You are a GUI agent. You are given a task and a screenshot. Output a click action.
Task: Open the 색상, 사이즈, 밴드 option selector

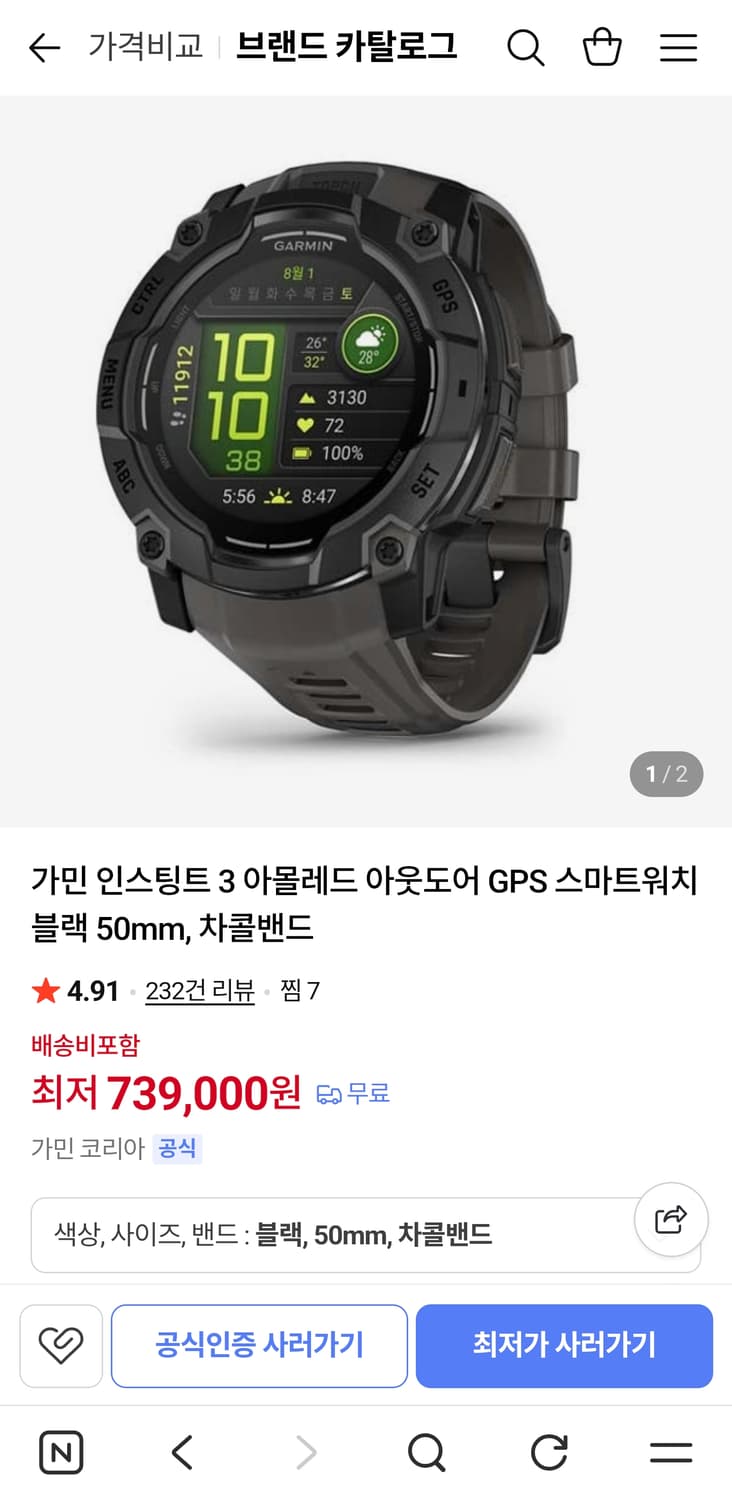click(330, 1234)
